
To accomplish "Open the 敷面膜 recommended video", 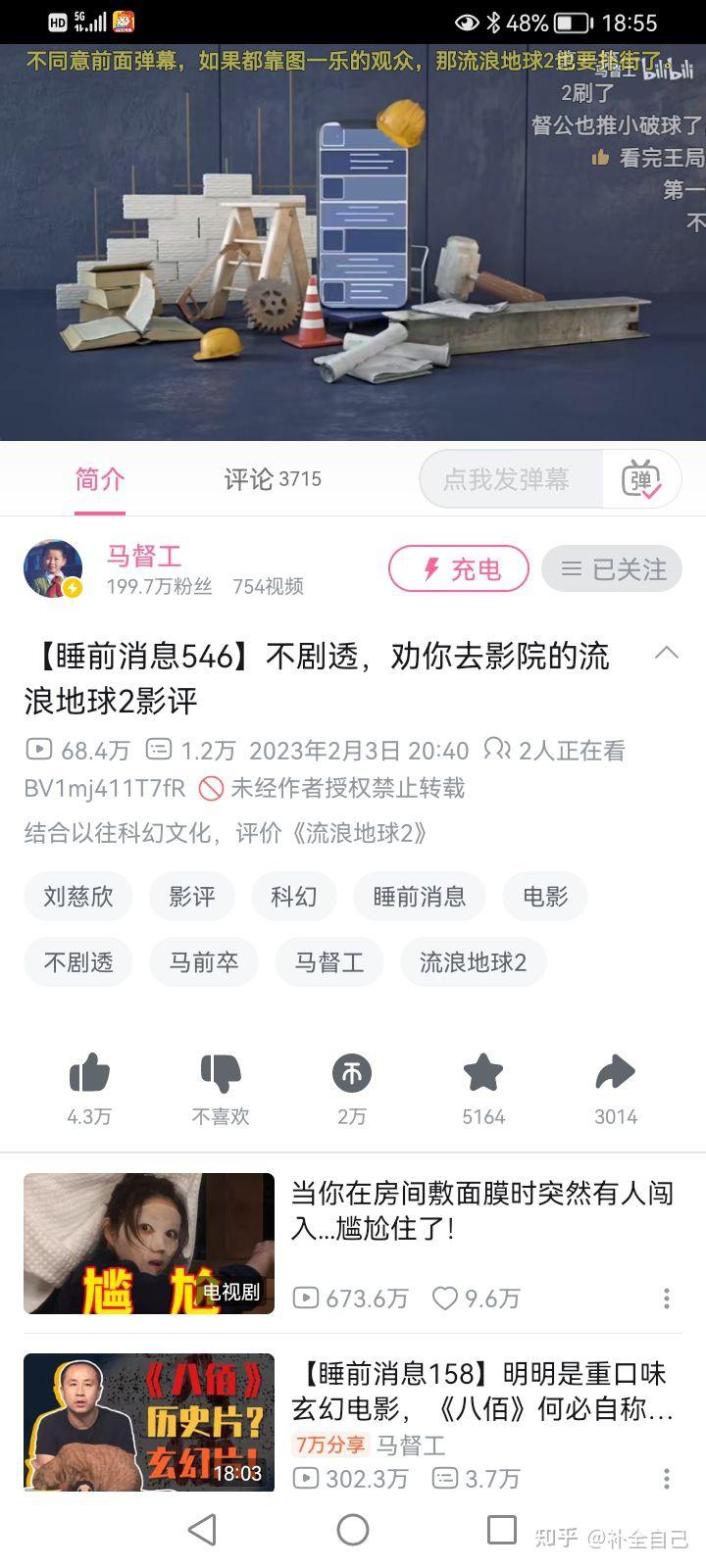I will (x=480, y=1209).
